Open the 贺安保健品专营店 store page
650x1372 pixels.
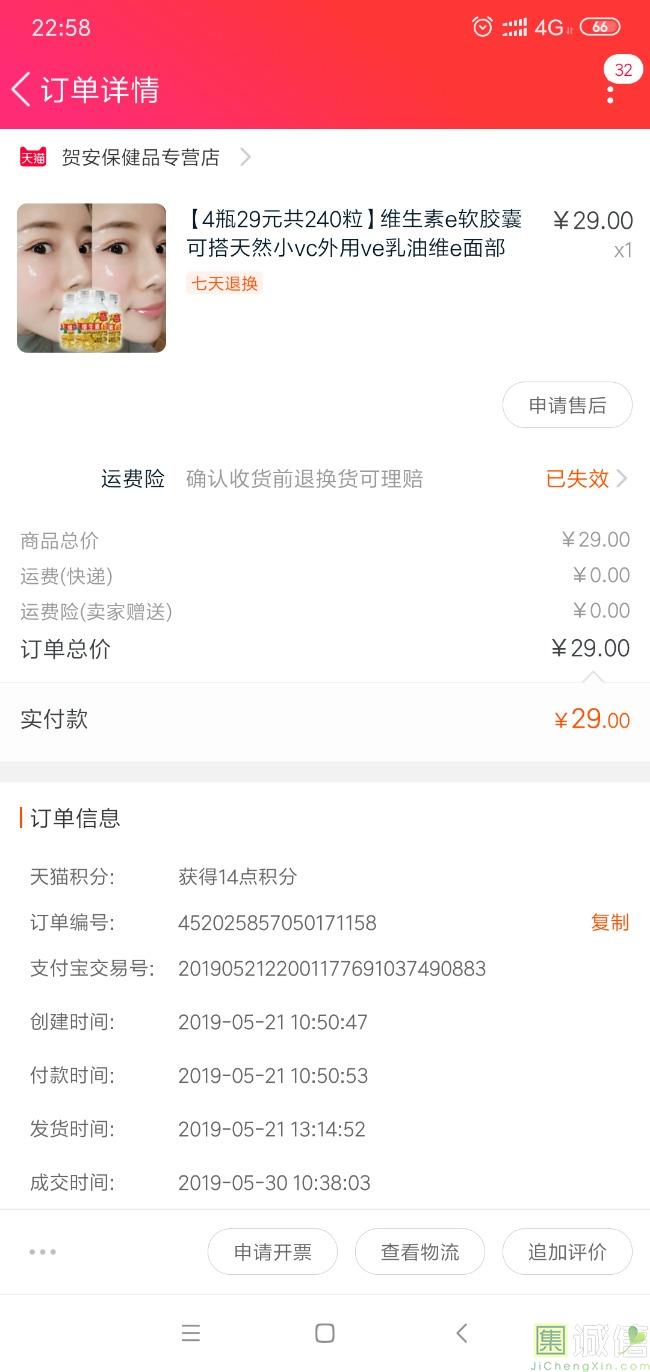click(x=140, y=157)
